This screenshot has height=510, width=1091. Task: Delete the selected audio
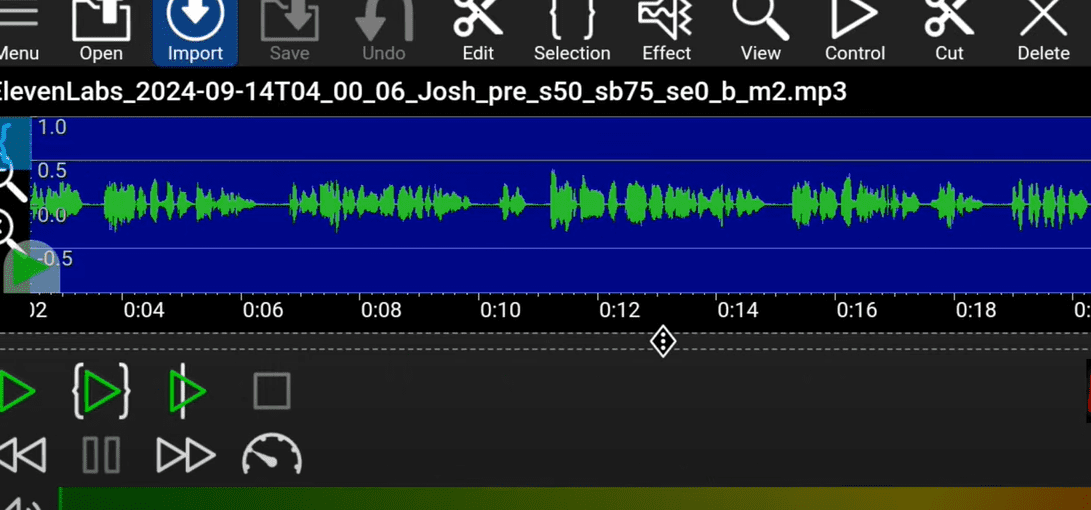(1043, 30)
